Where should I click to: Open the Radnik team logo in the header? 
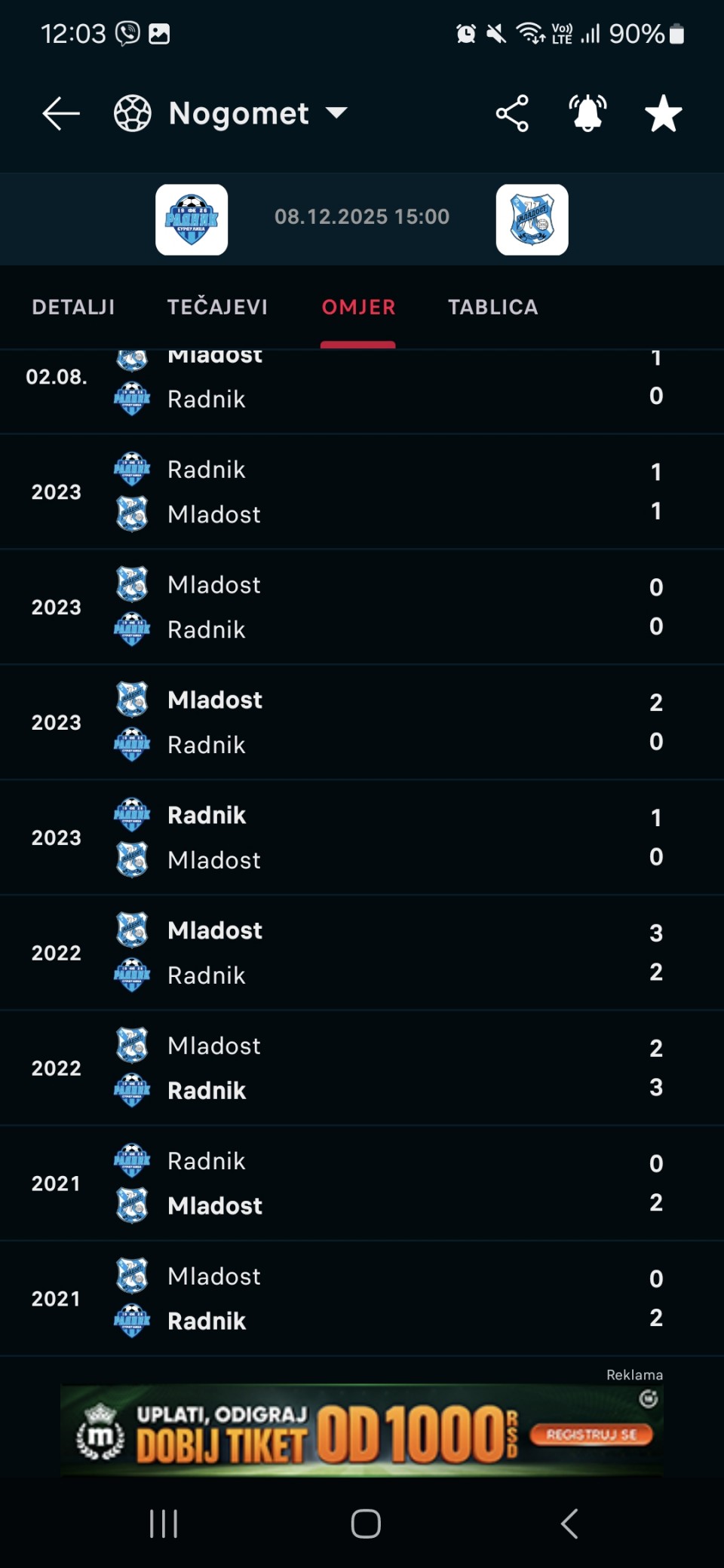click(x=192, y=219)
